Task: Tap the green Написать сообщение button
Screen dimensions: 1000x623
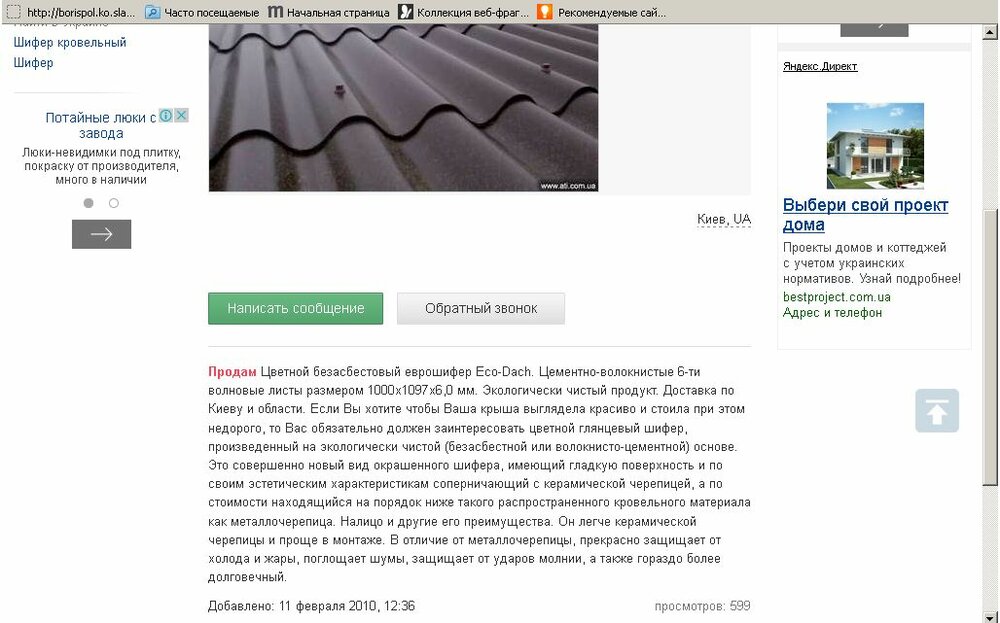Action: pos(295,308)
